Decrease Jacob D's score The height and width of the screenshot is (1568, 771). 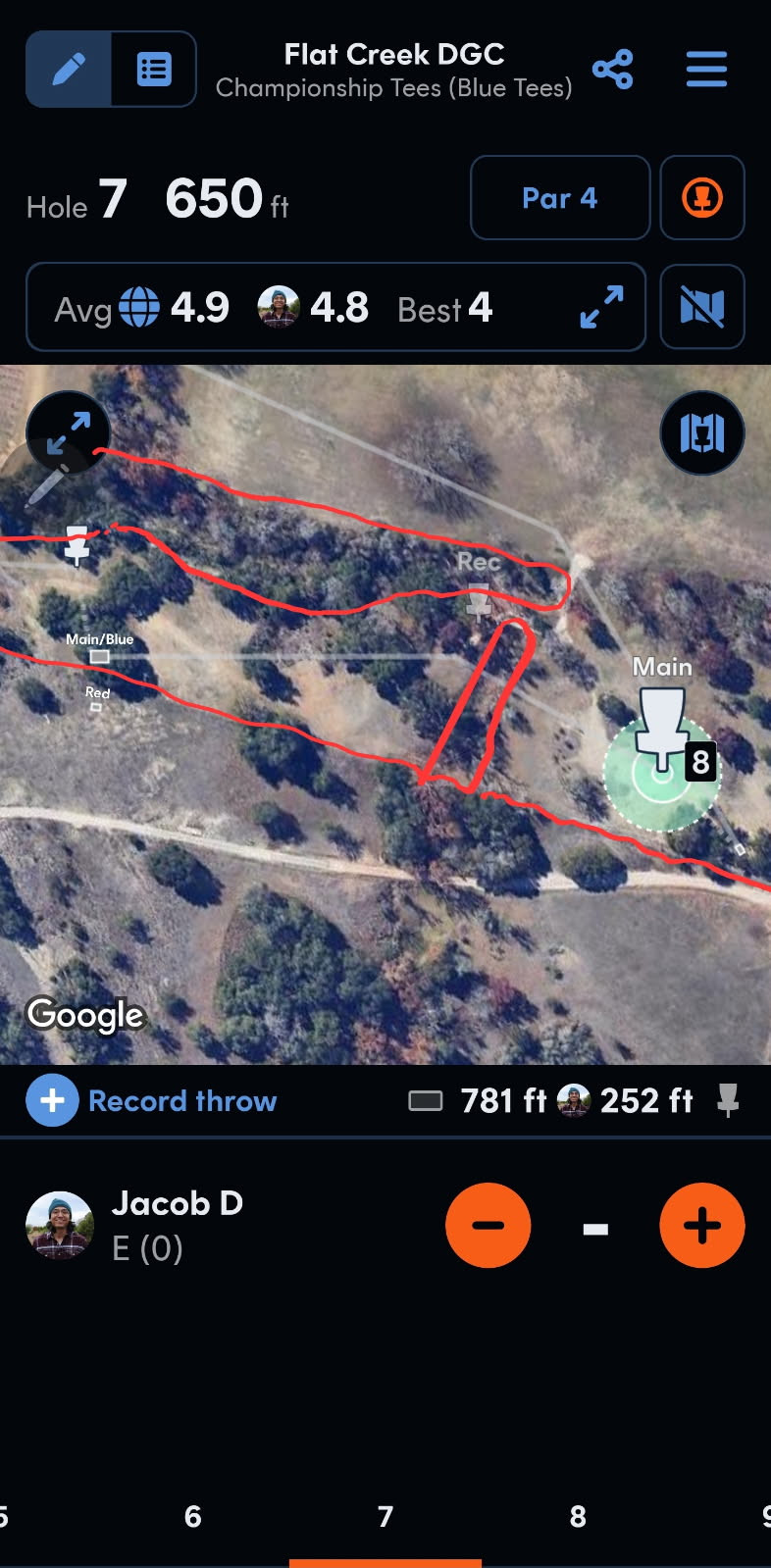pos(488,1226)
